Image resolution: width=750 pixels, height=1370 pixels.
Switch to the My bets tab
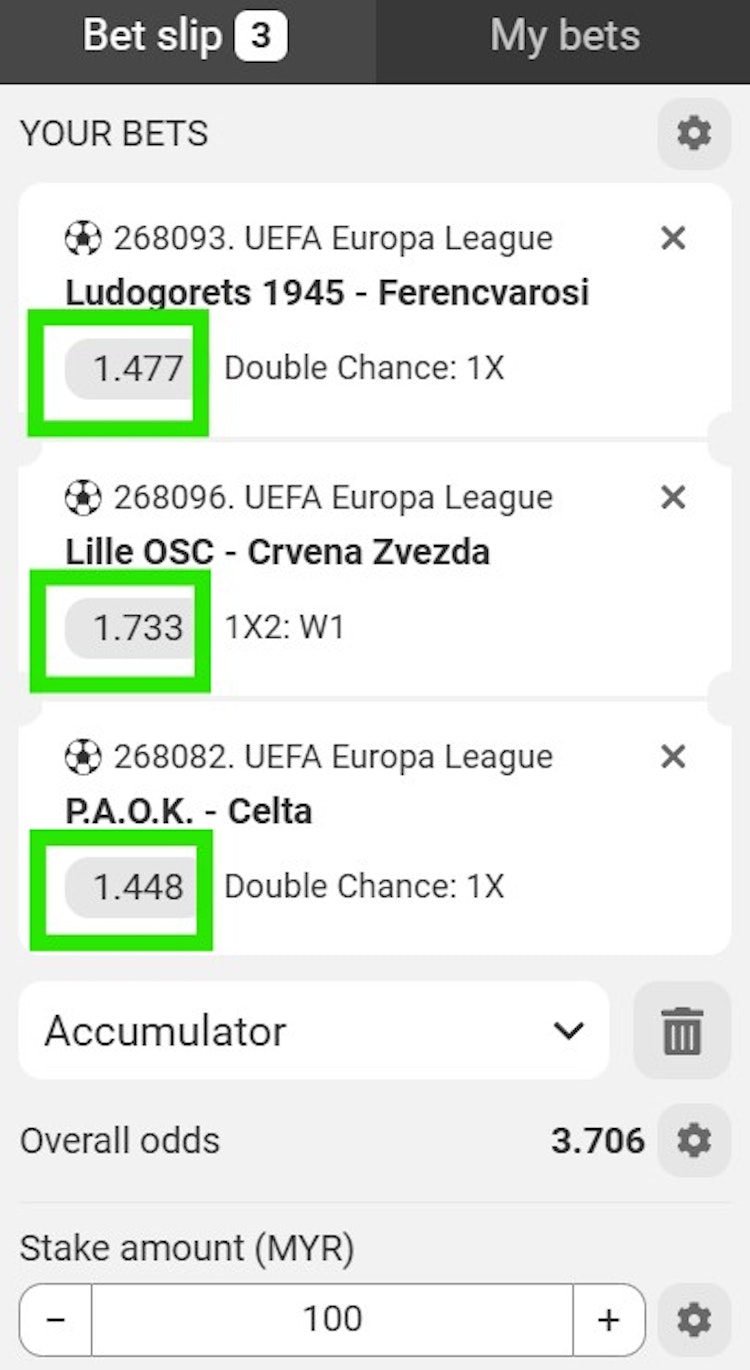click(x=564, y=38)
